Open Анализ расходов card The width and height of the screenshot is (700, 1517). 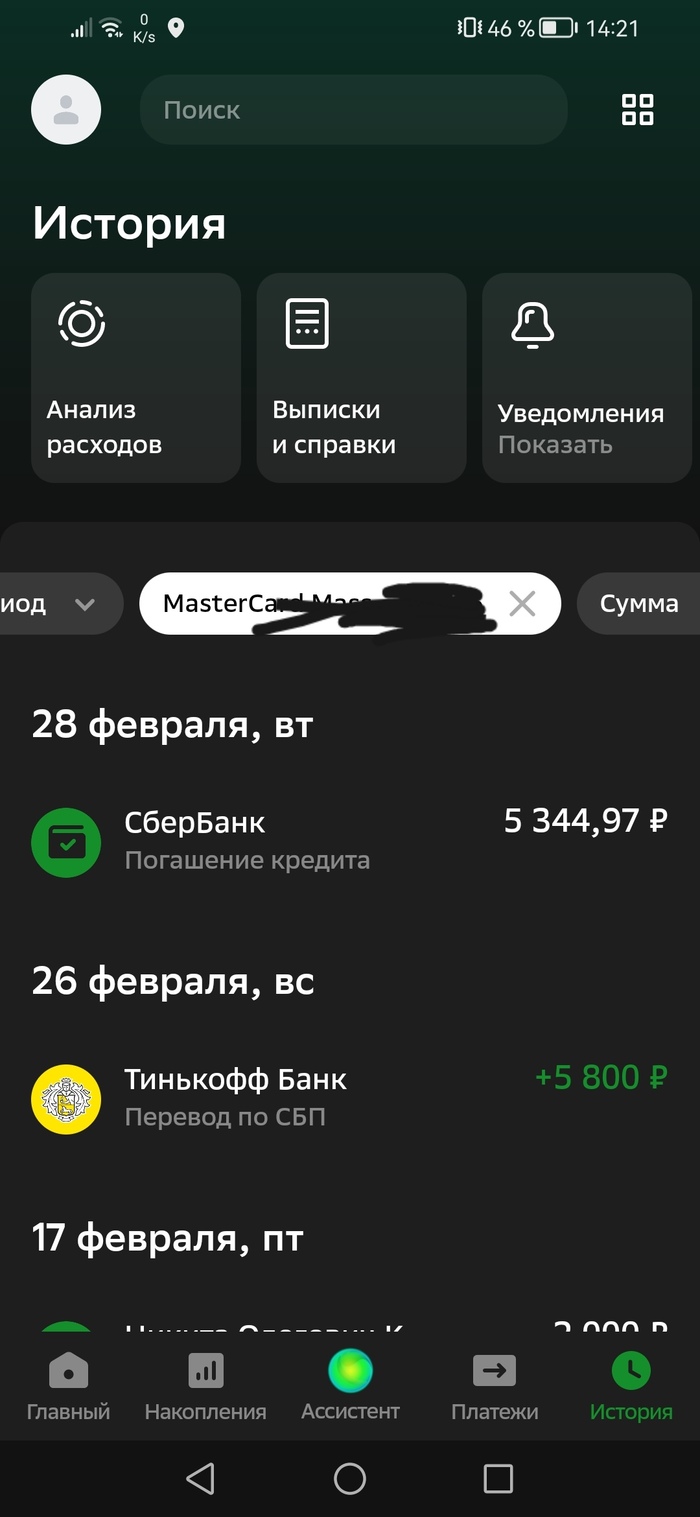point(136,378)
